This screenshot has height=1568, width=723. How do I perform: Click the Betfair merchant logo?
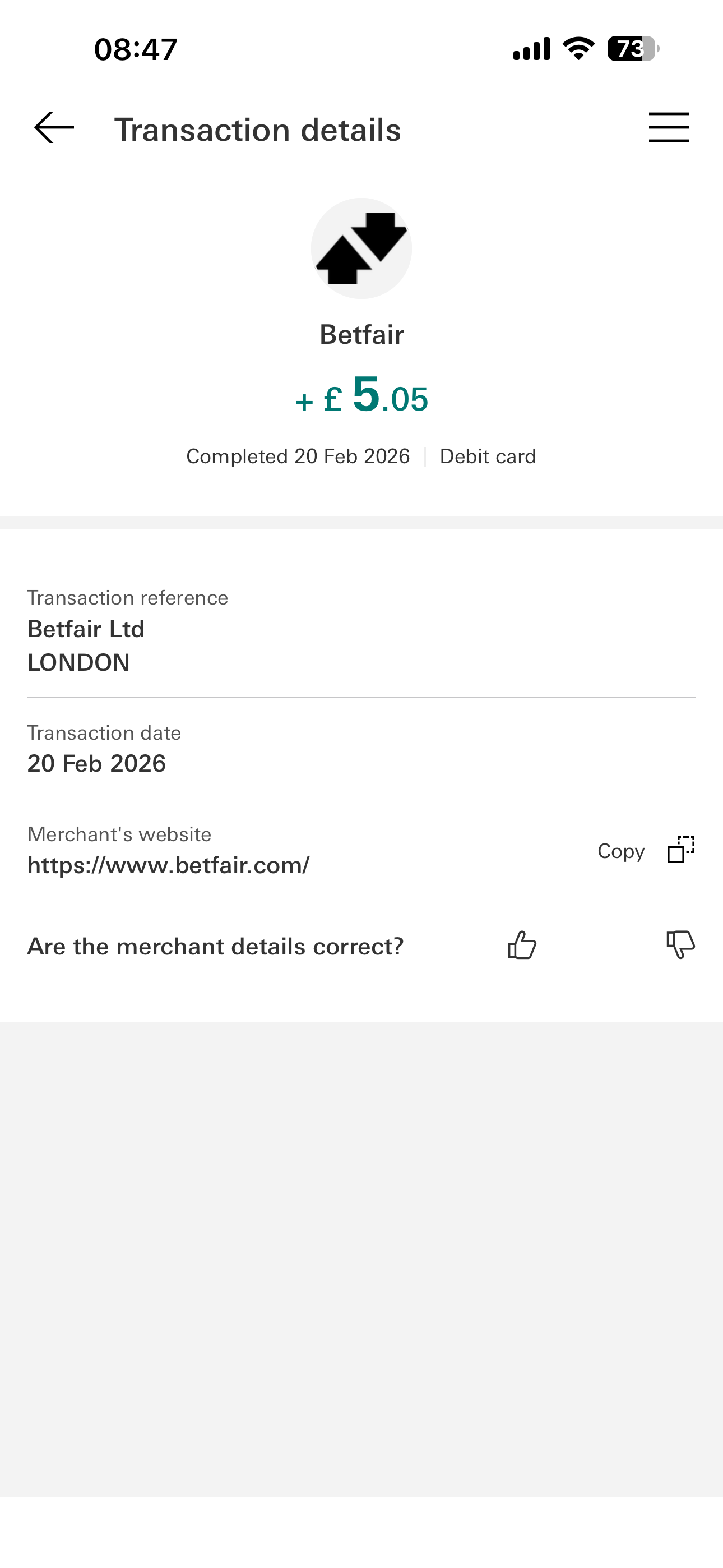361,248
